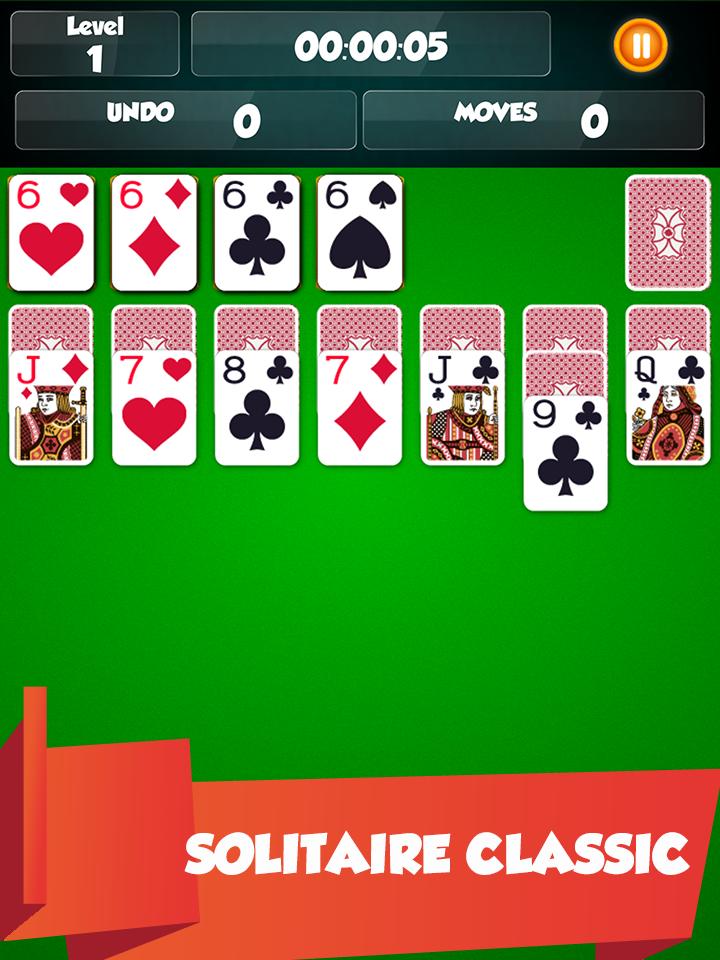Tap the Undo button

point(185,120)
